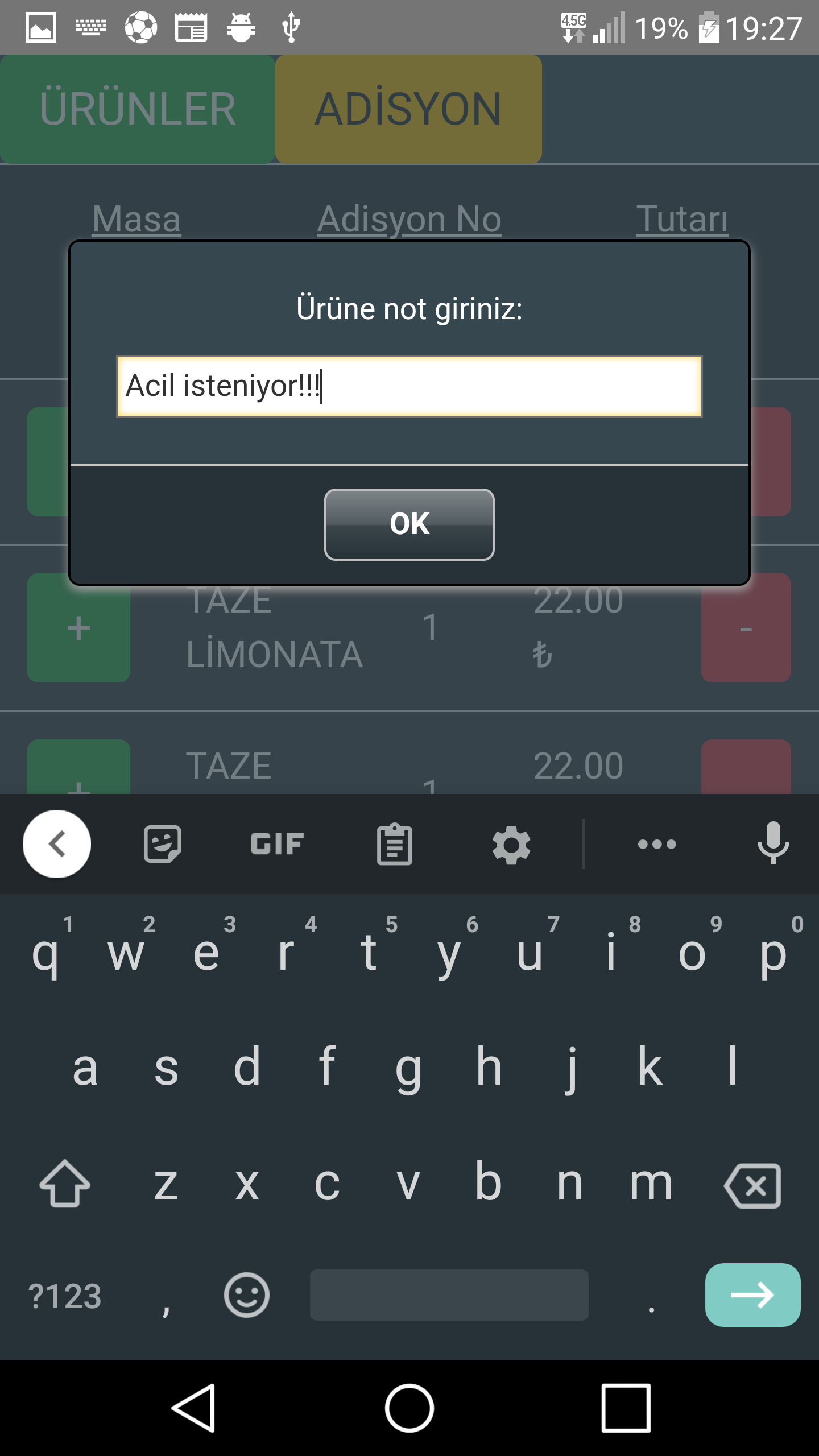The image size is (819, 1456).
Task: Tap the keyboard enter arrow key
Action: [x=752, y=1295]
